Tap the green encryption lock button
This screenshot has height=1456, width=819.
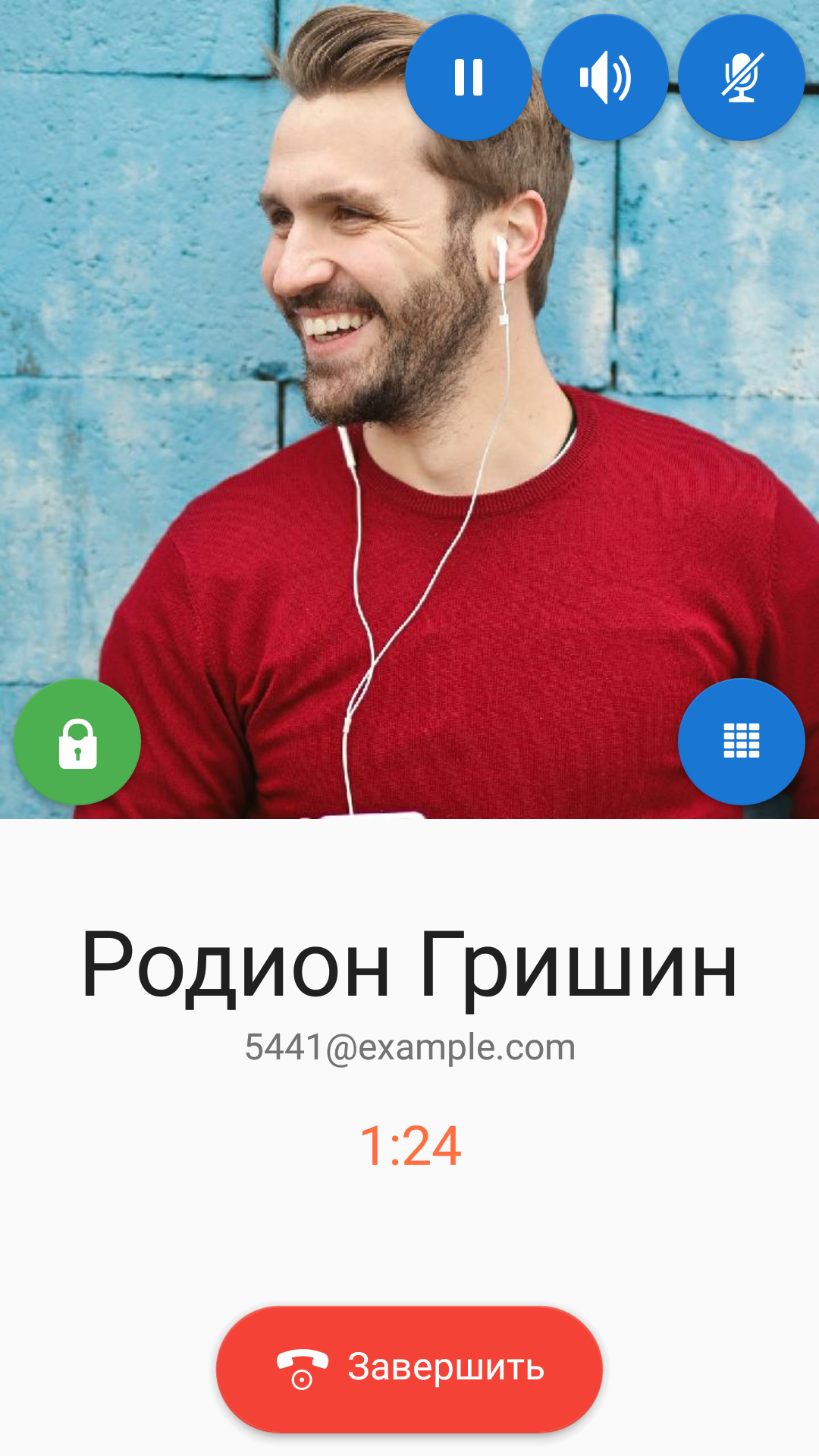pyautogui.click(x=77, y=742)
